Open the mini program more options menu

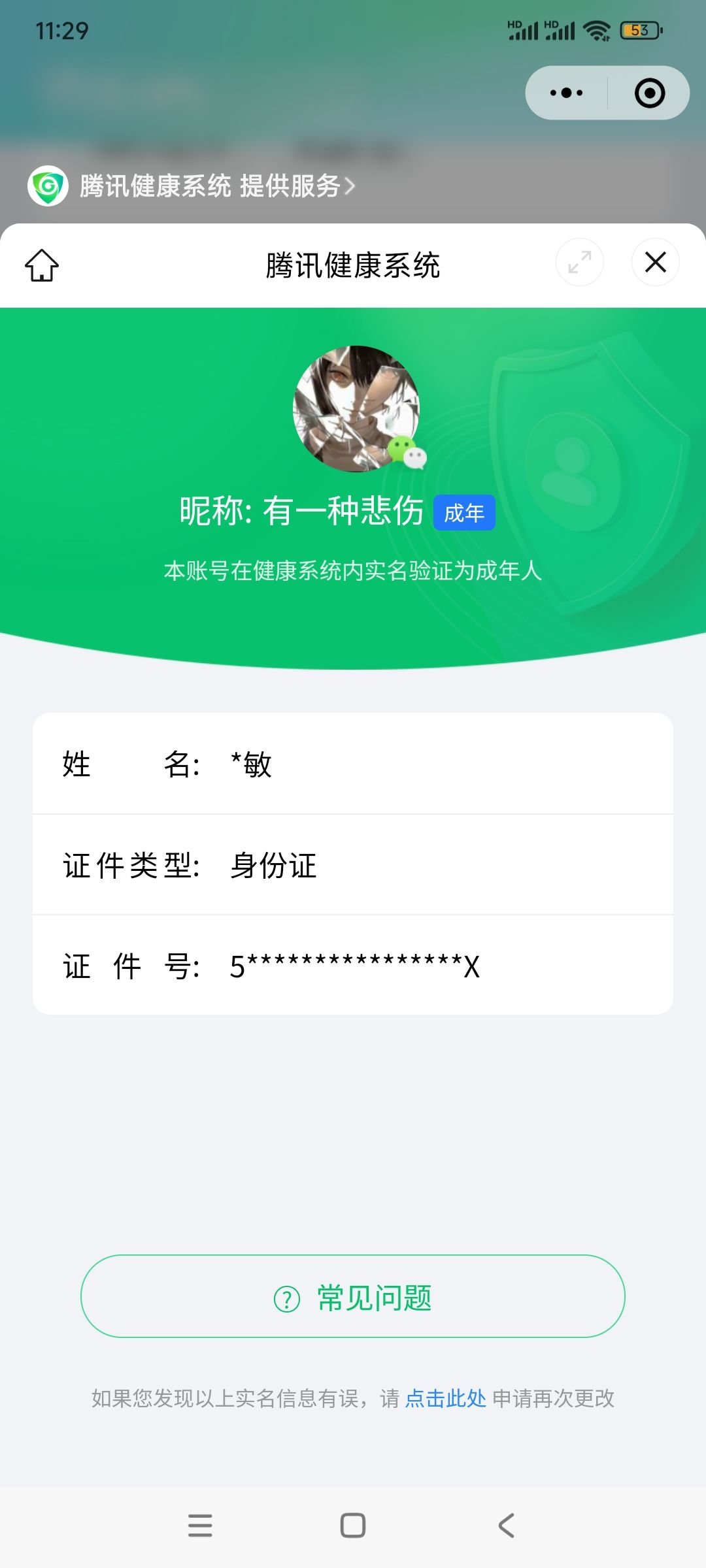(566, 93)
